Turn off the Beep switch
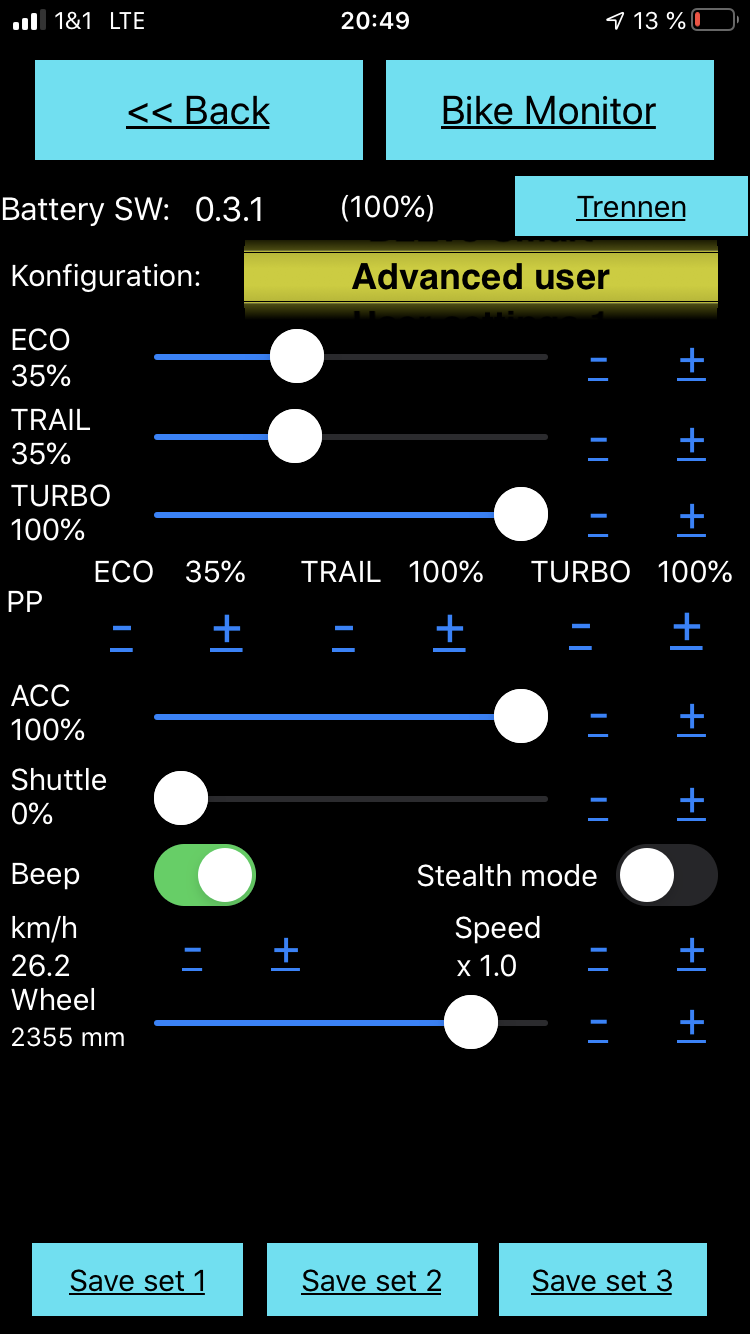The width and height of the screenshot is (750, 1334). [x=205, y=875]
